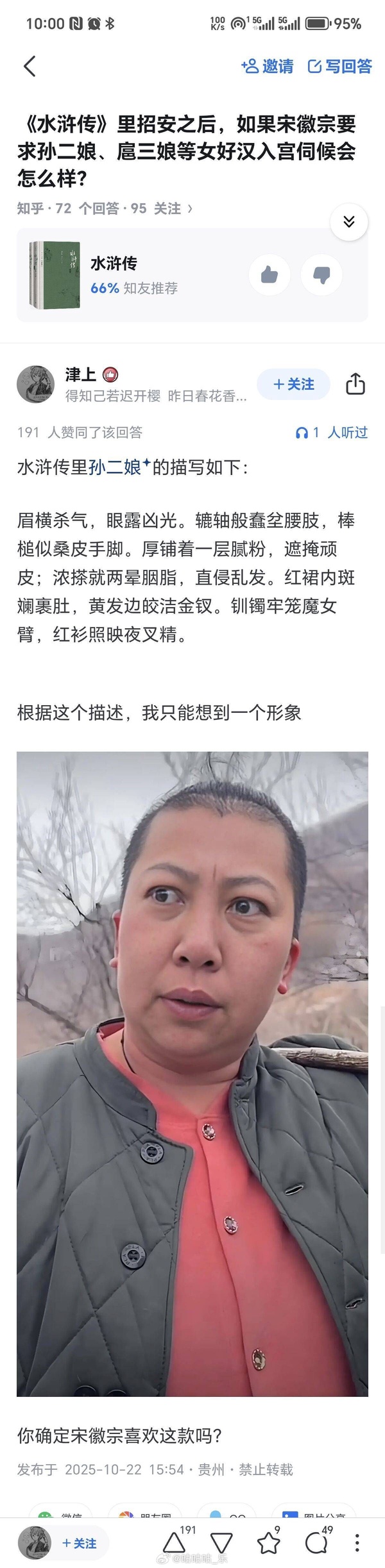Image resolution: width=385 pixels, height=1568 pixels.
Task: Downvote this answer
Action: pos(221,1543)
